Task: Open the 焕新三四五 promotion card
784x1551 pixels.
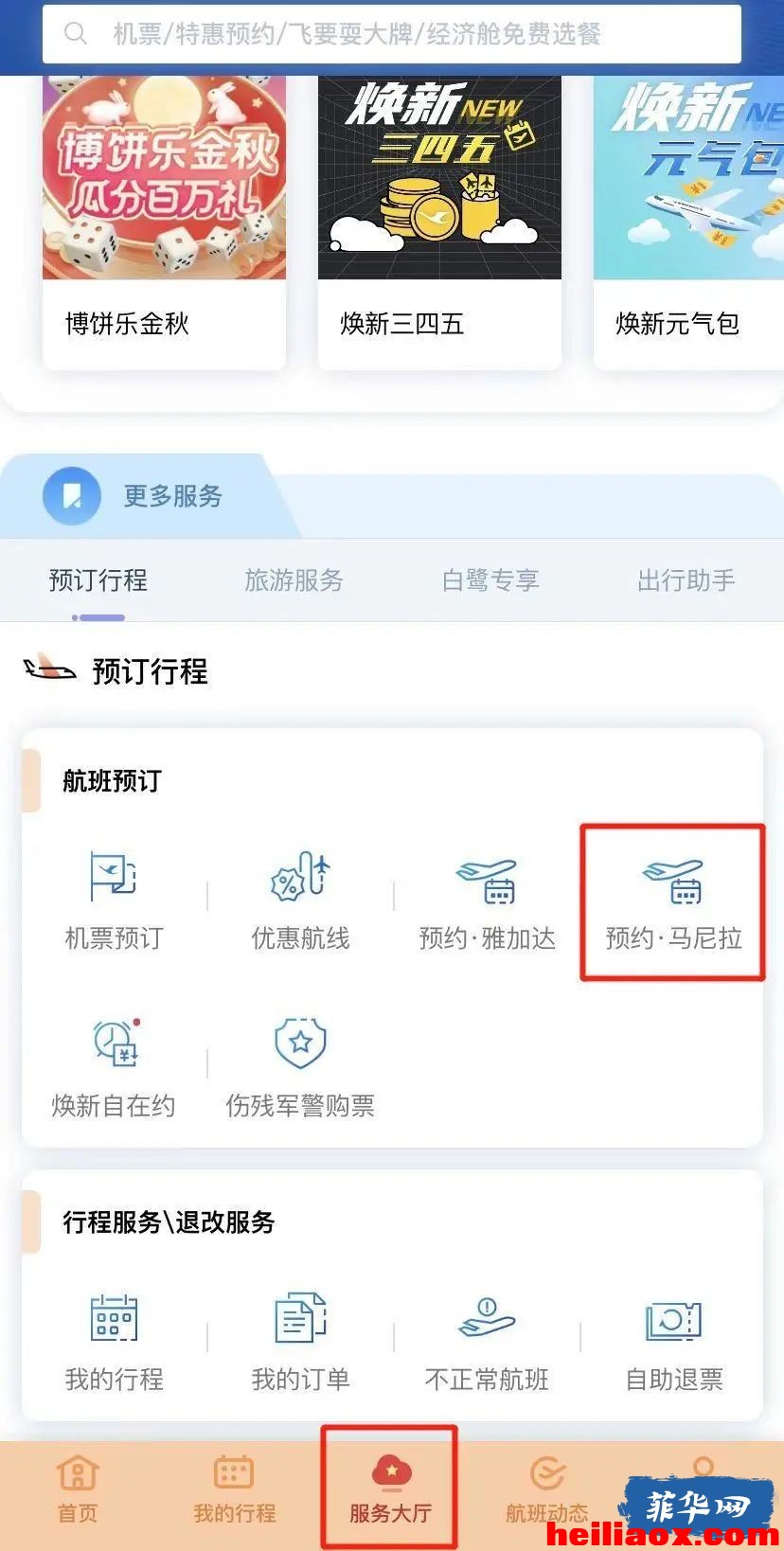Action: (439, 223)
